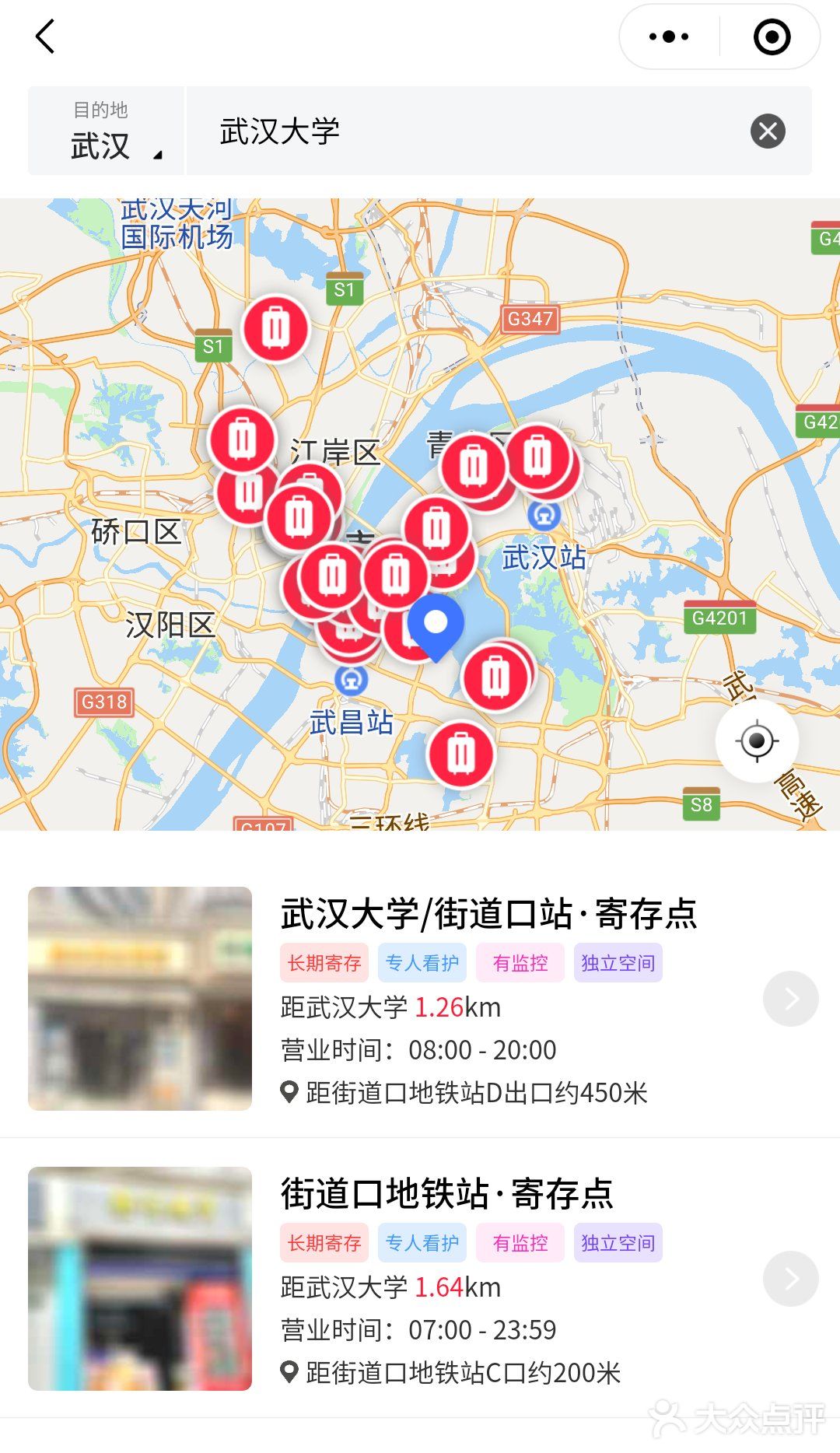
Task: Go back using the top-left arrow
Action: point(45,37)
